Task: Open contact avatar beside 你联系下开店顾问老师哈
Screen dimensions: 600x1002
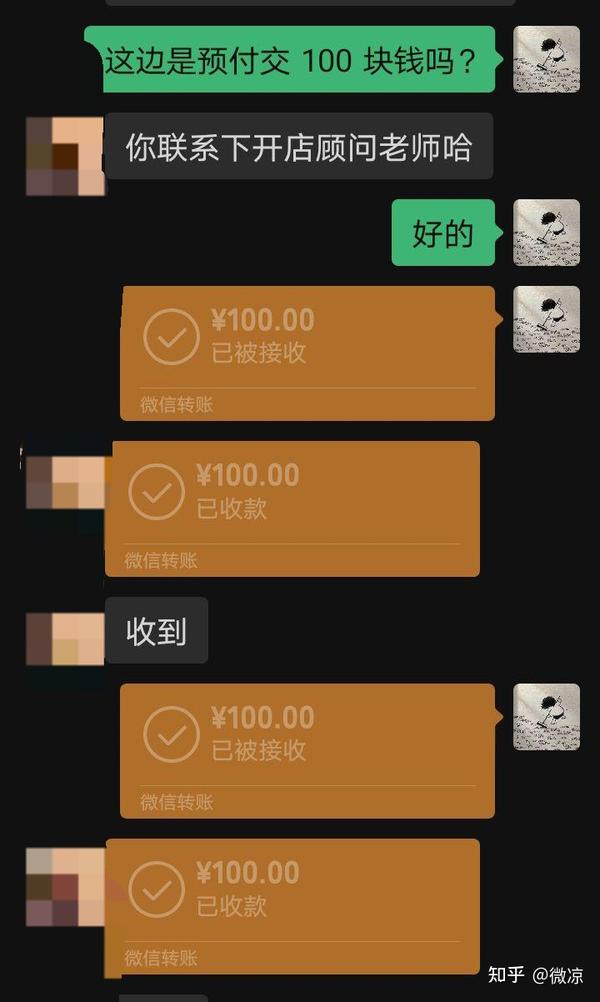Action: point(65,156)
